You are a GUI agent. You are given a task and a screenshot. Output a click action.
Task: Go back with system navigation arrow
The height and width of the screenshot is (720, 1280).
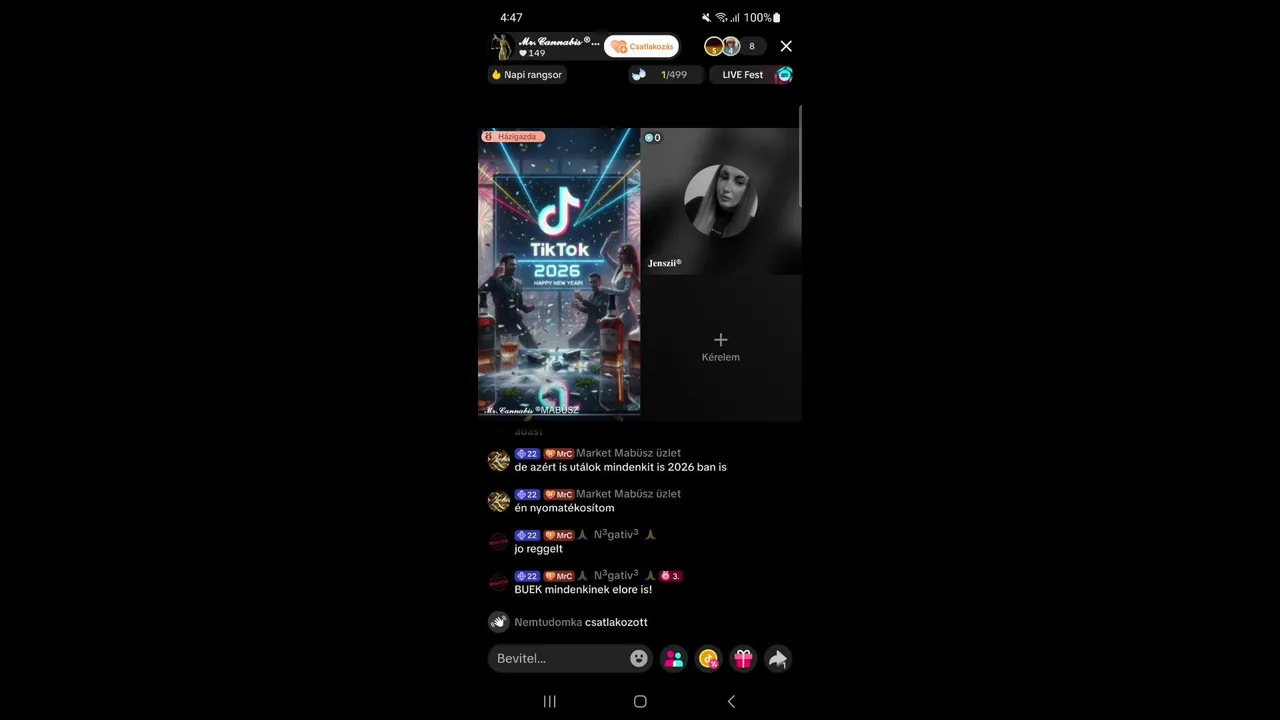[x=731, y=701]
